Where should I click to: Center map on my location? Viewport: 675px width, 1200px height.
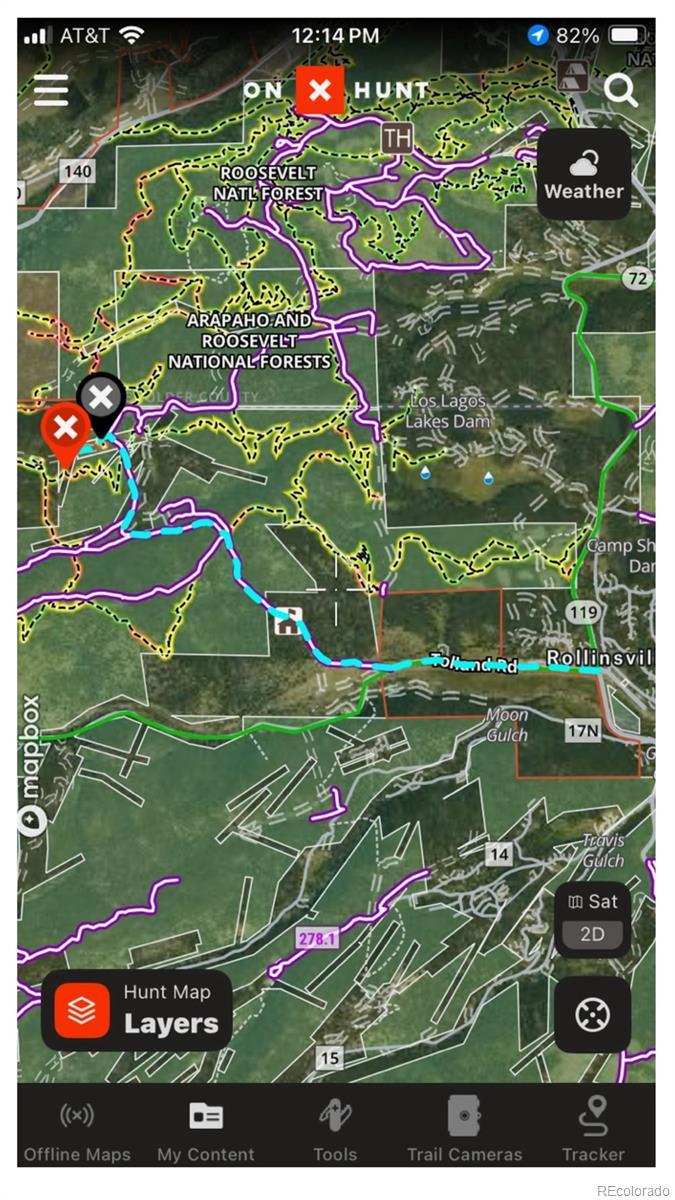(592, 1015)
